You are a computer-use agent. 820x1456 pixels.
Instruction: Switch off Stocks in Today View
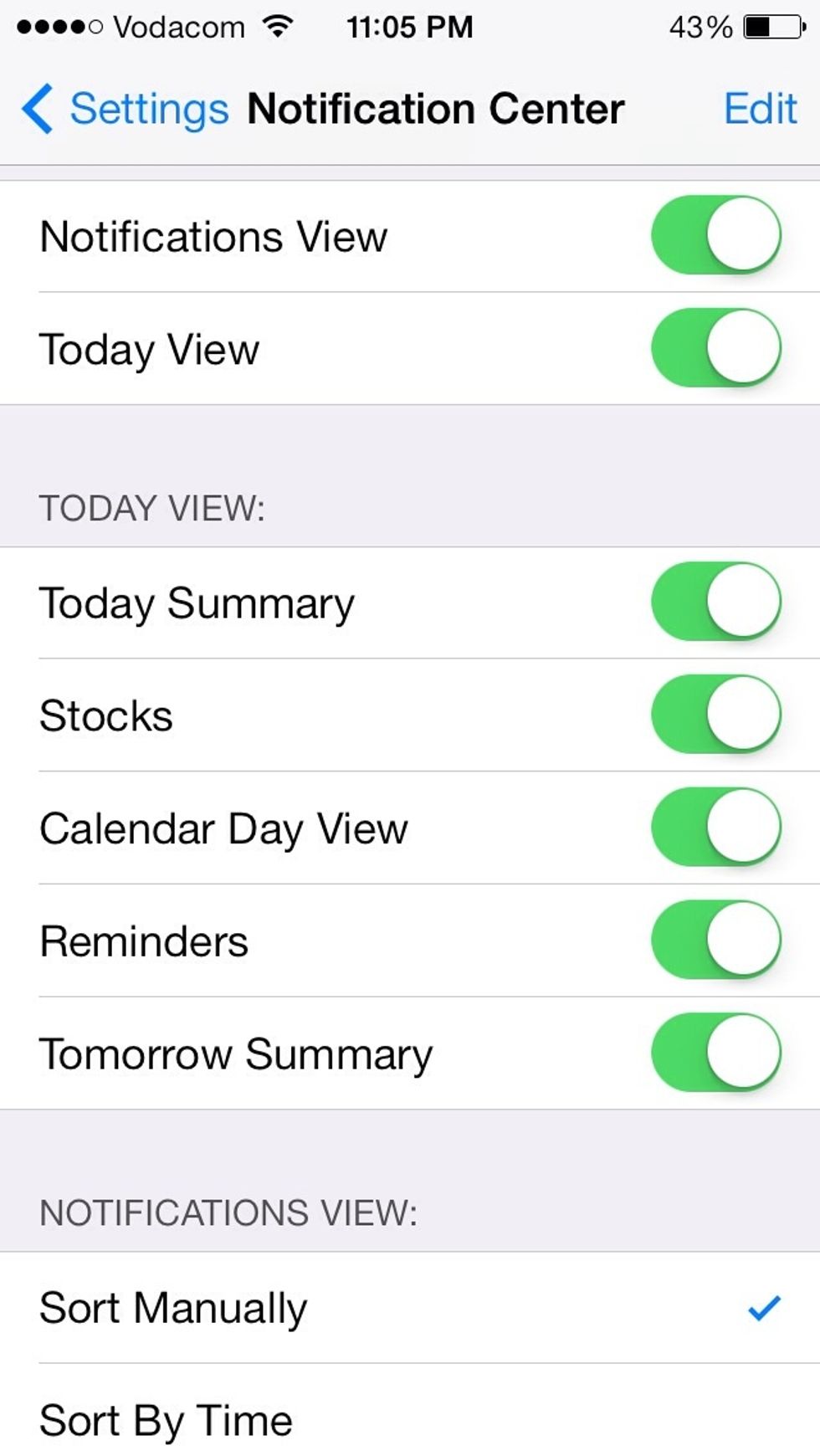click(x=716, y=715)
